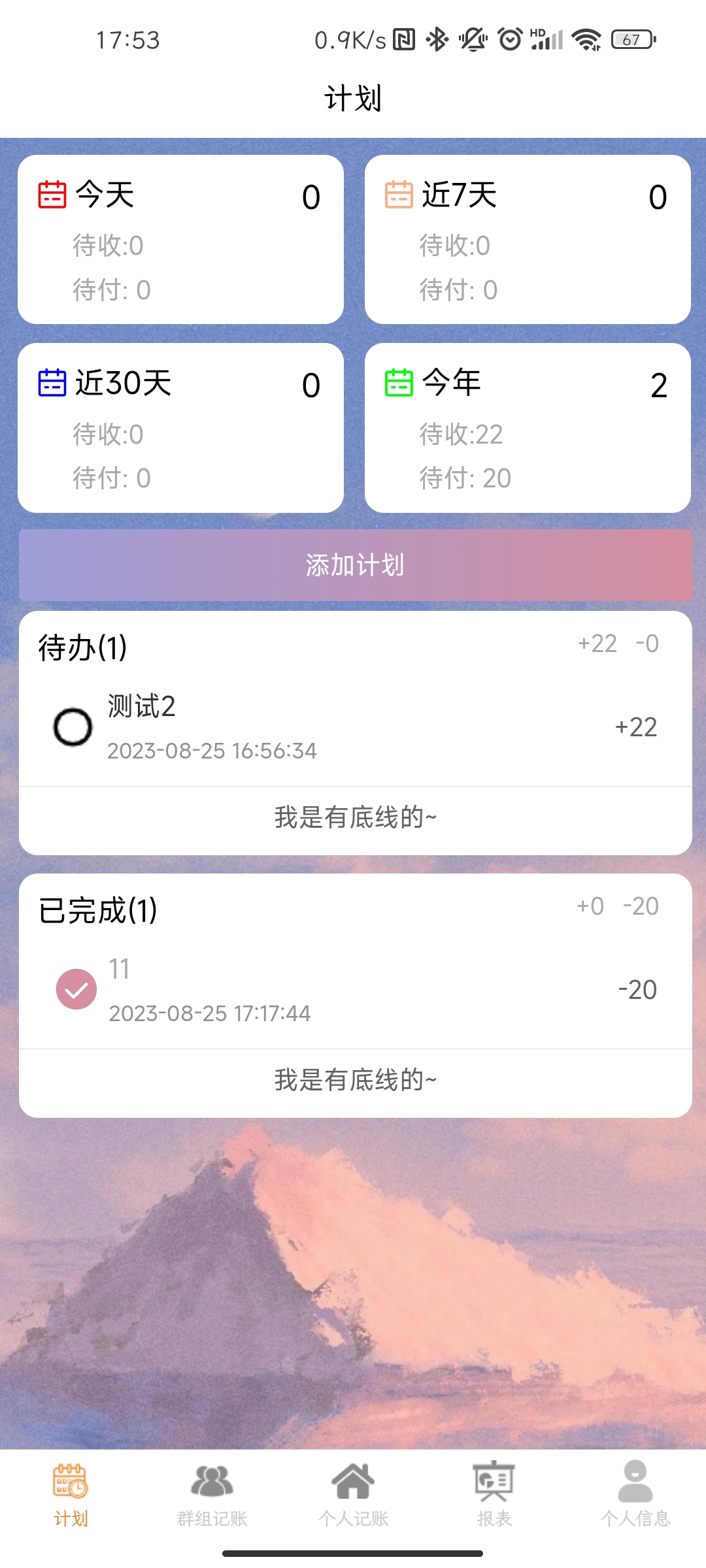Open the 今天 plan summary card

[x=180, y=239]
